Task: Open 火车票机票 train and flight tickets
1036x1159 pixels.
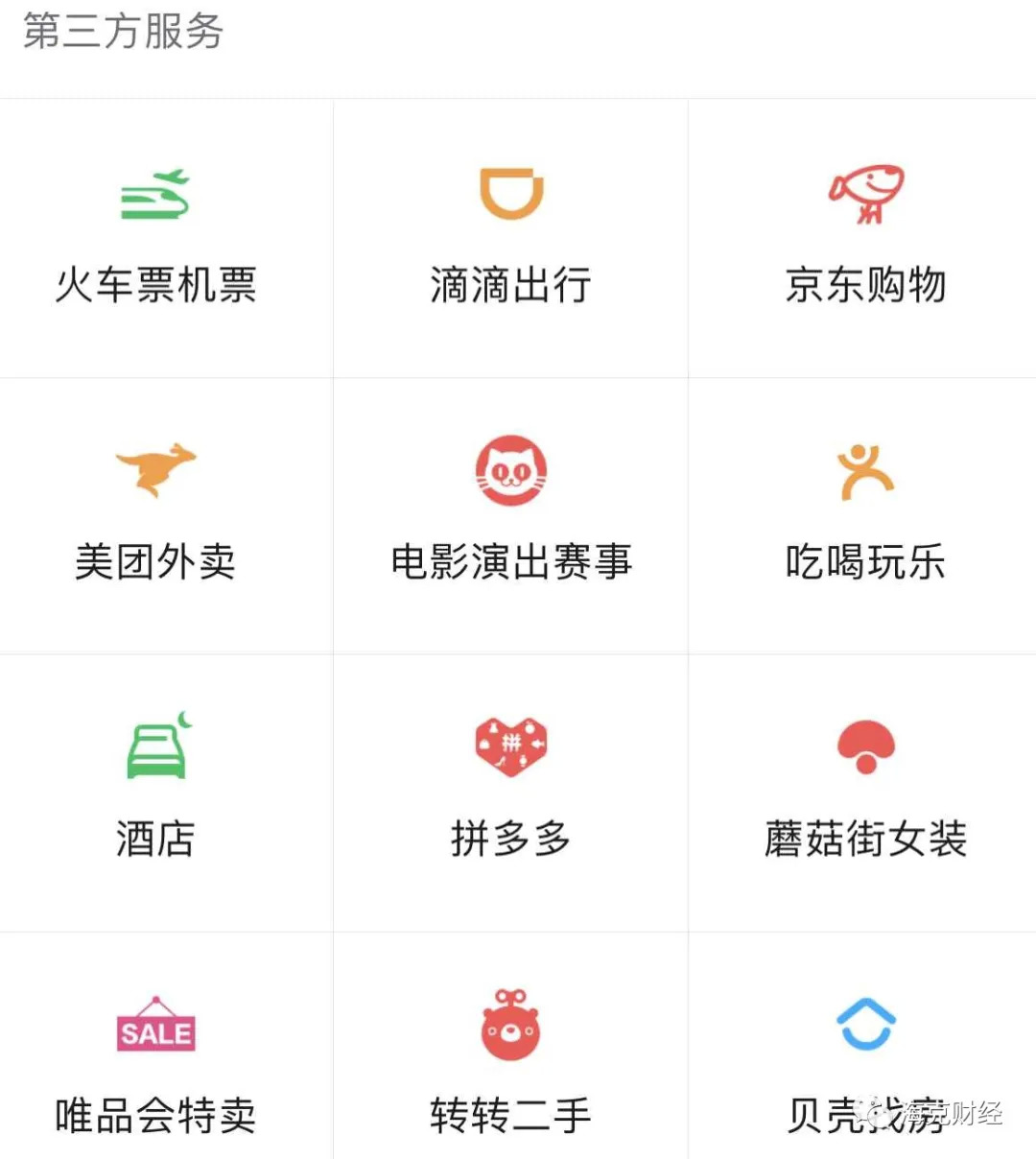Action: pyautogui.click(x=155, y=237)
